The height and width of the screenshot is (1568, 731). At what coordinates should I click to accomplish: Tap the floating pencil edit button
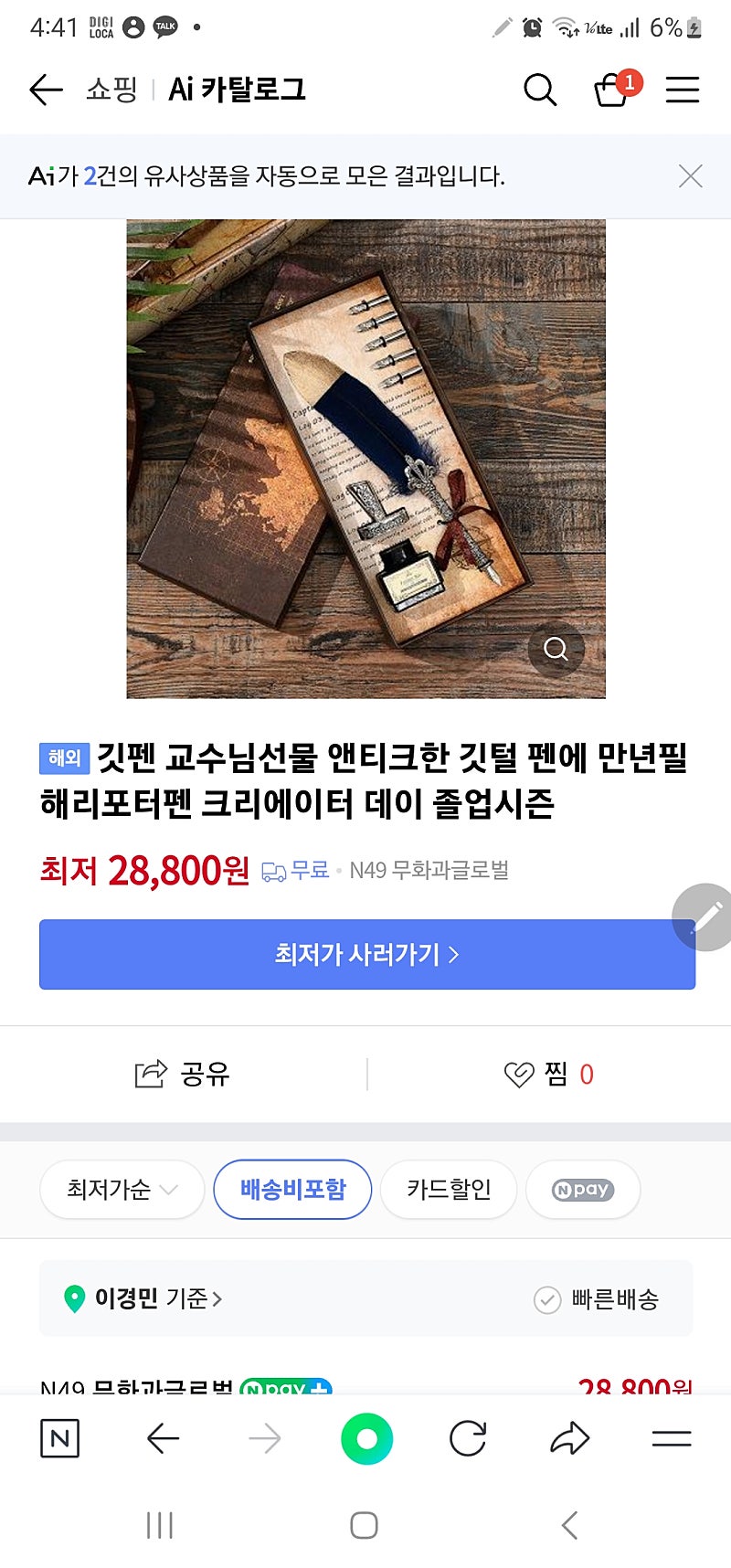[705, 916]
